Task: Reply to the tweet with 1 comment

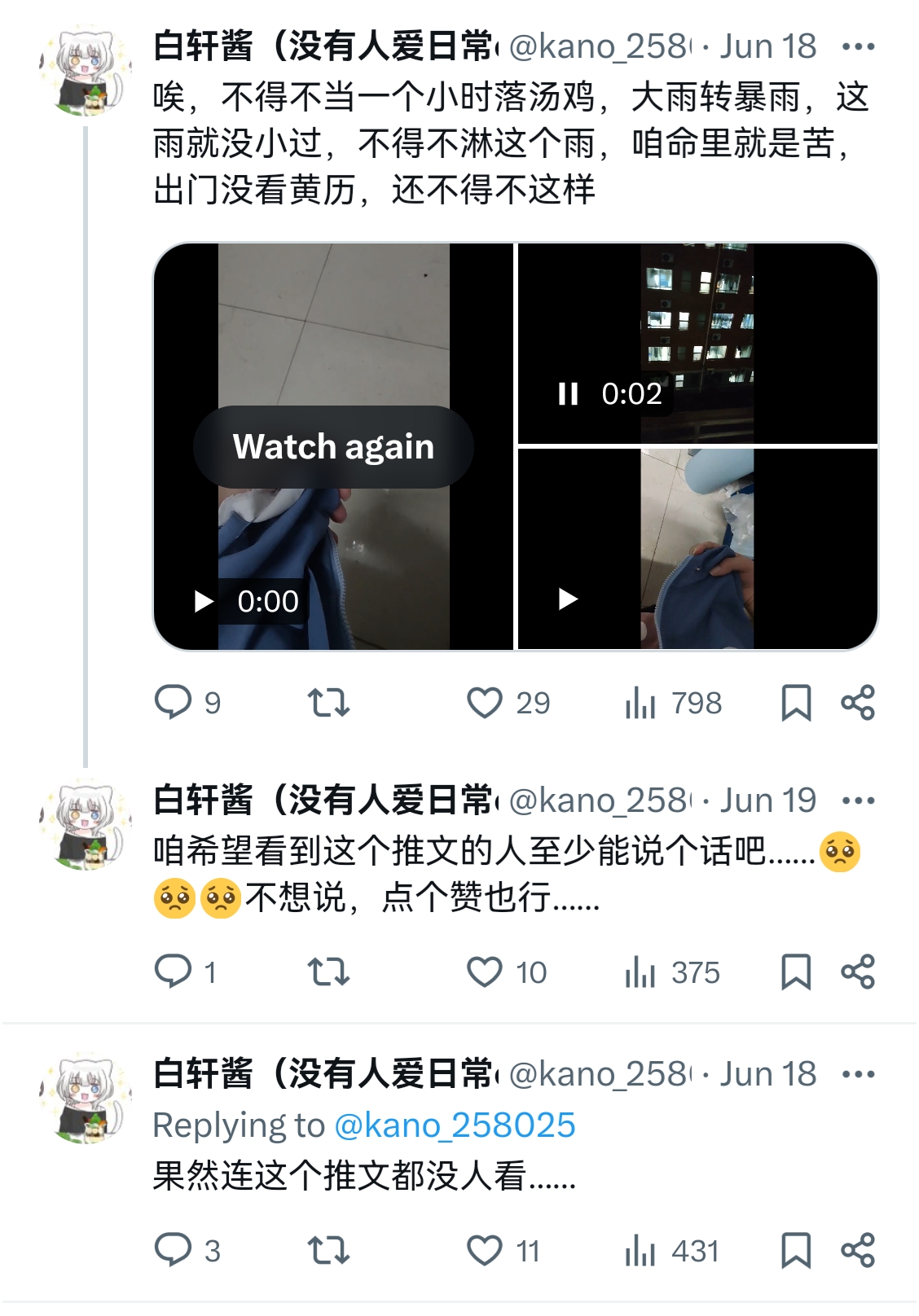Action: (x=173, y=972)
